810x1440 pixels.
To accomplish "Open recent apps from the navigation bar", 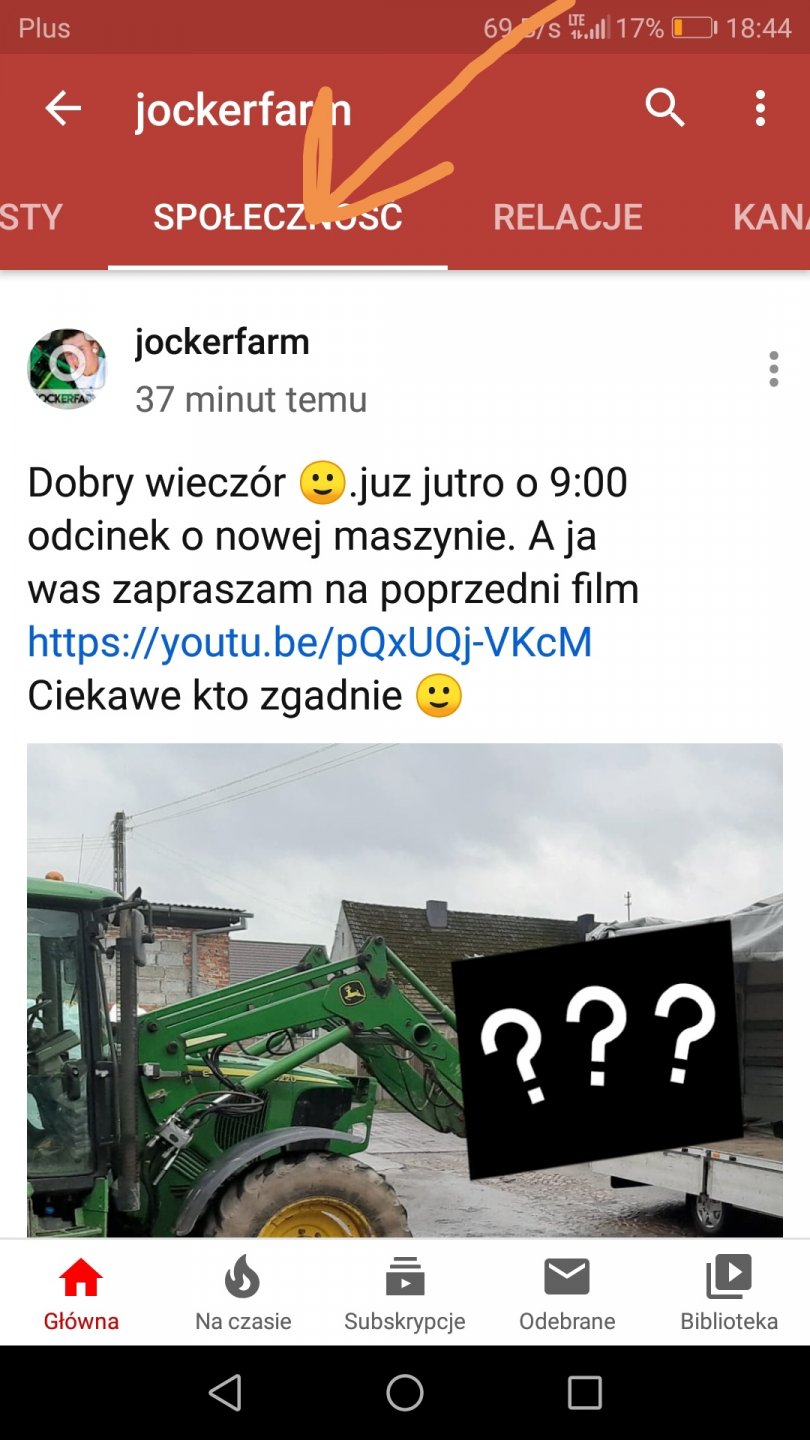I will click(585, 1392).
